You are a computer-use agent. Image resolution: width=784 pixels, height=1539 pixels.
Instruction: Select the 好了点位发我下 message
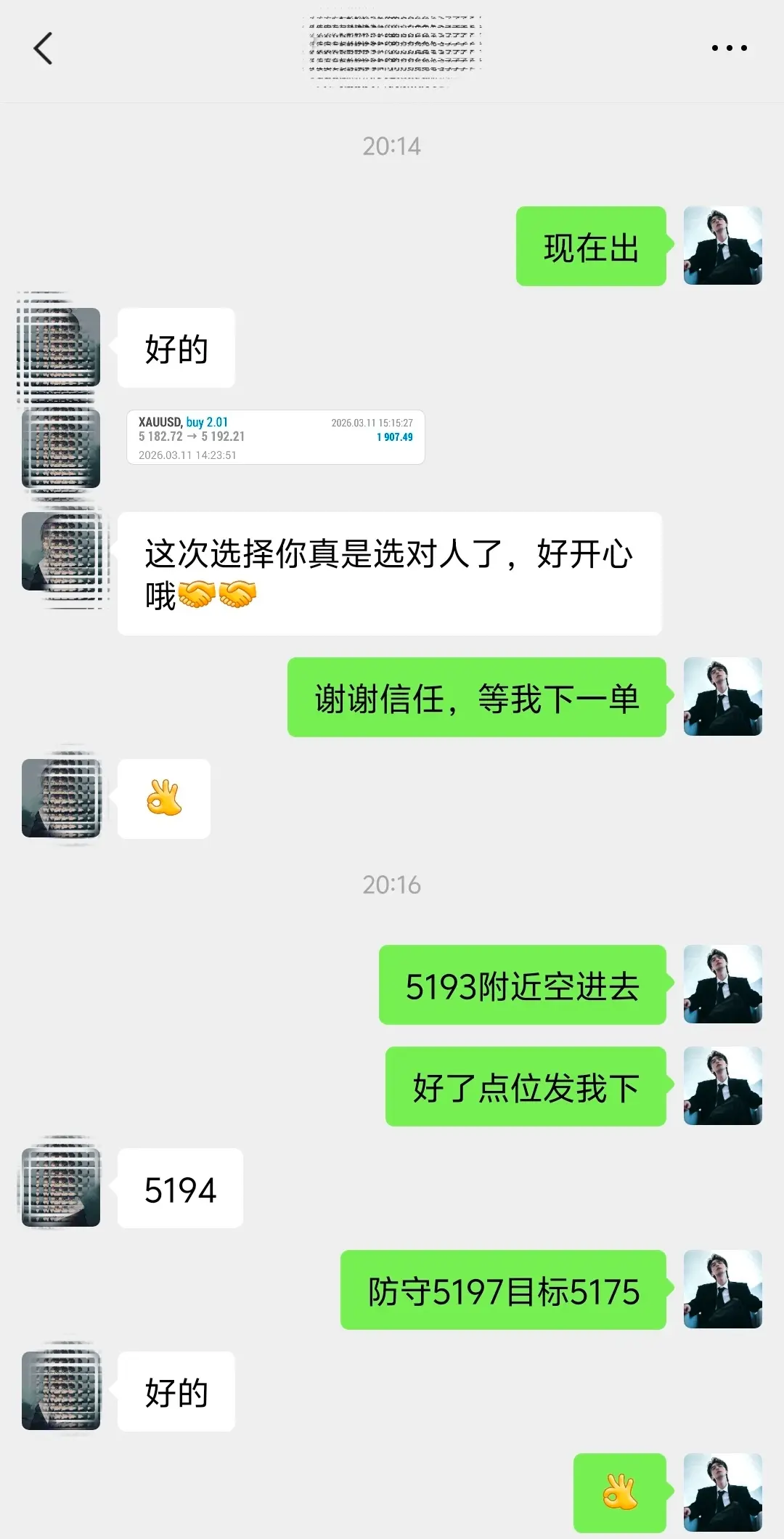point(524,1087)
